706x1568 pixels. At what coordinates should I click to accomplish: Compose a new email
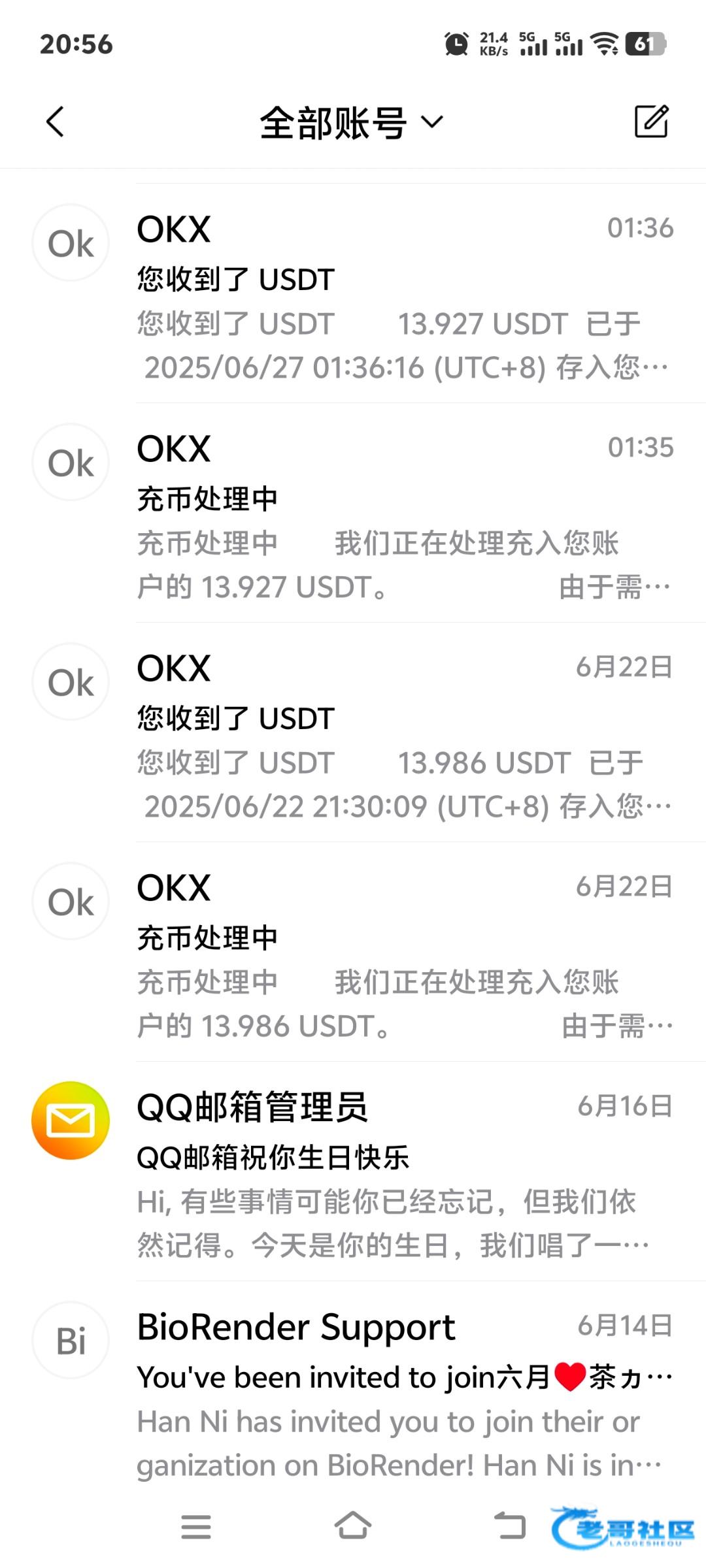(x=651, y=122)
